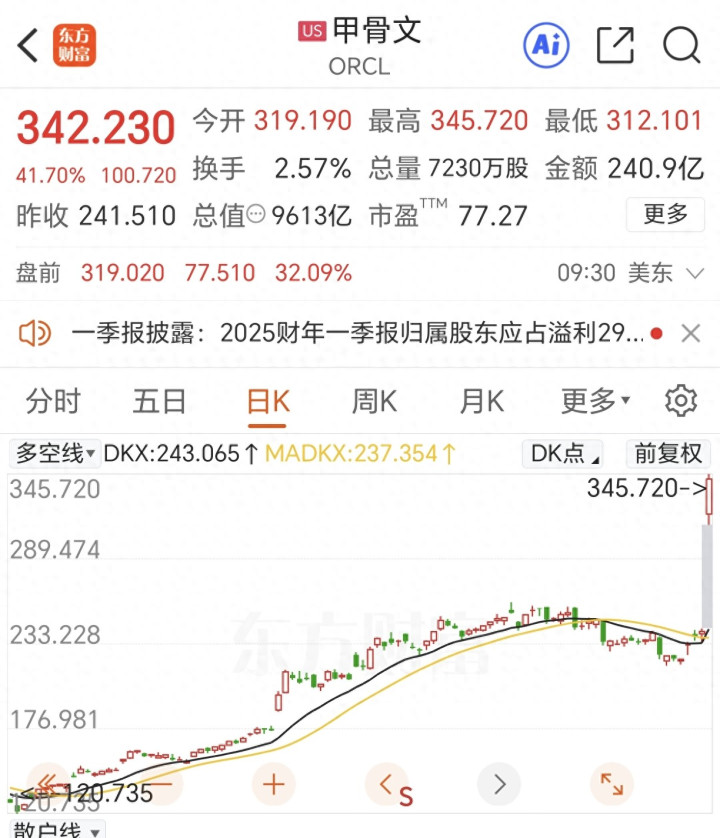Go back using the top-left arrow
Viewport: 720px width, 838px height.
(28, 45)
